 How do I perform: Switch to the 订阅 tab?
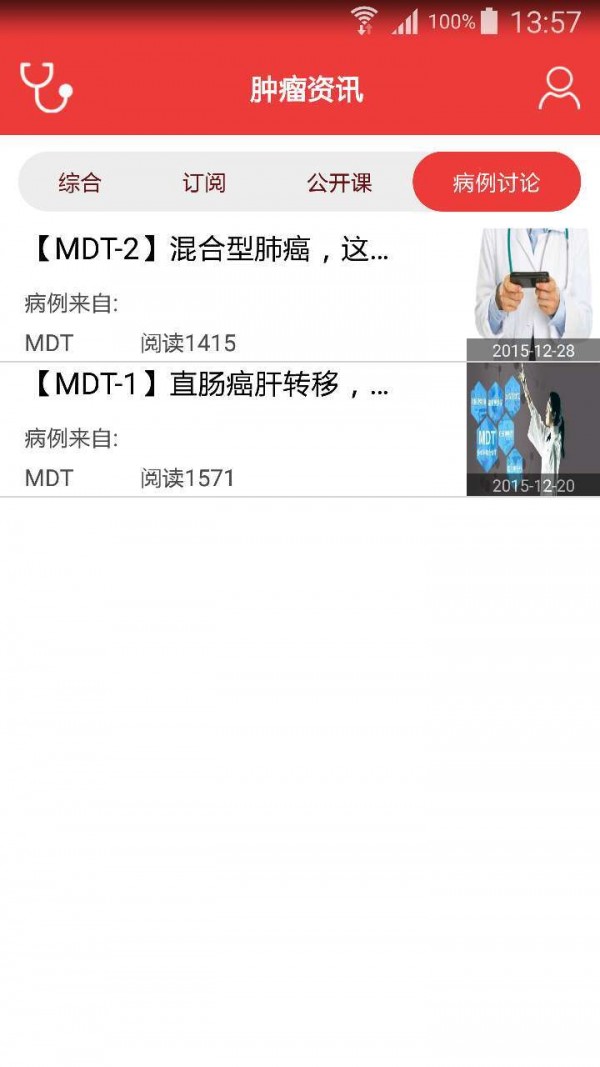point(204,183)
